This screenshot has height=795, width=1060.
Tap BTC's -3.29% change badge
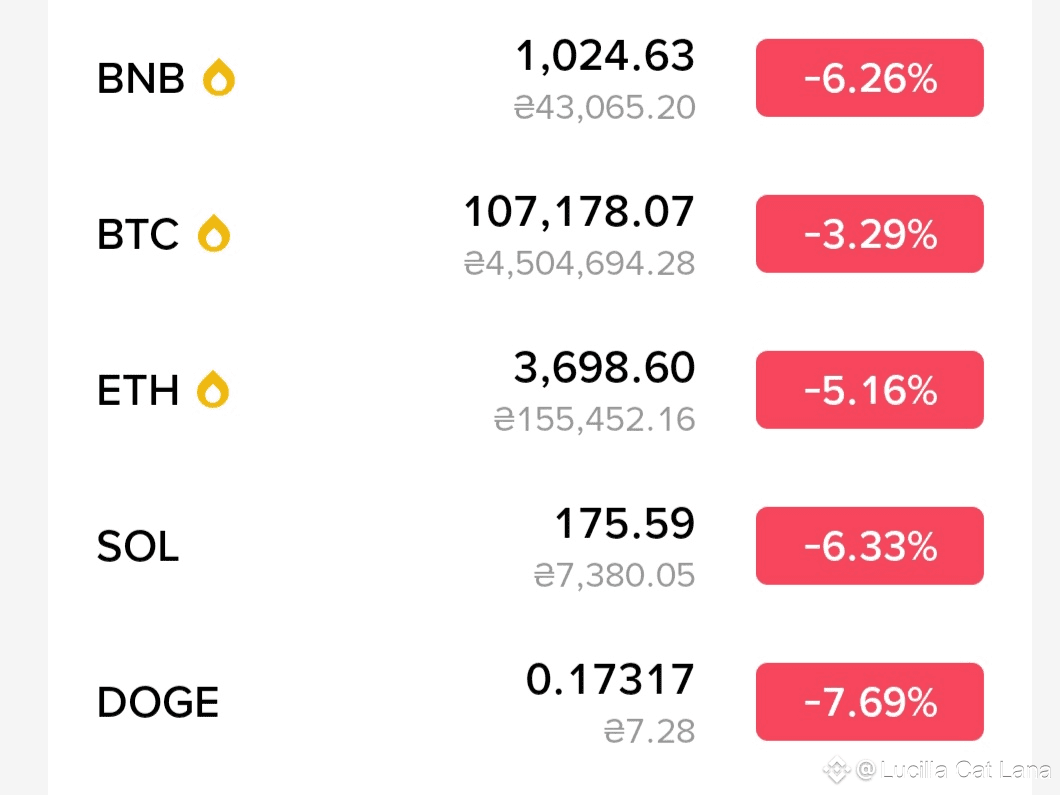pos(869,234)
